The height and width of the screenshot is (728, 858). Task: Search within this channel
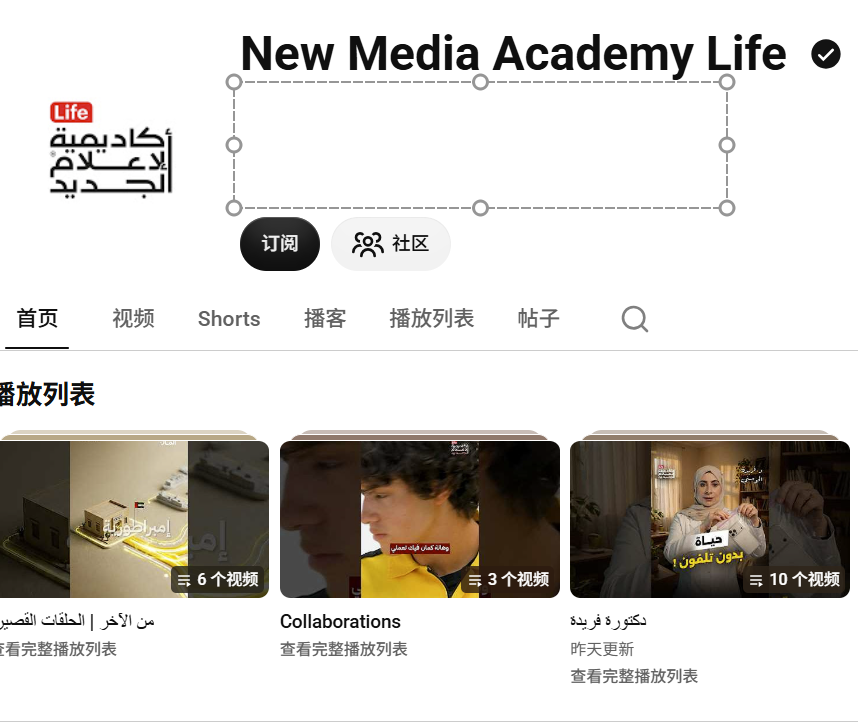coord(635,319)
